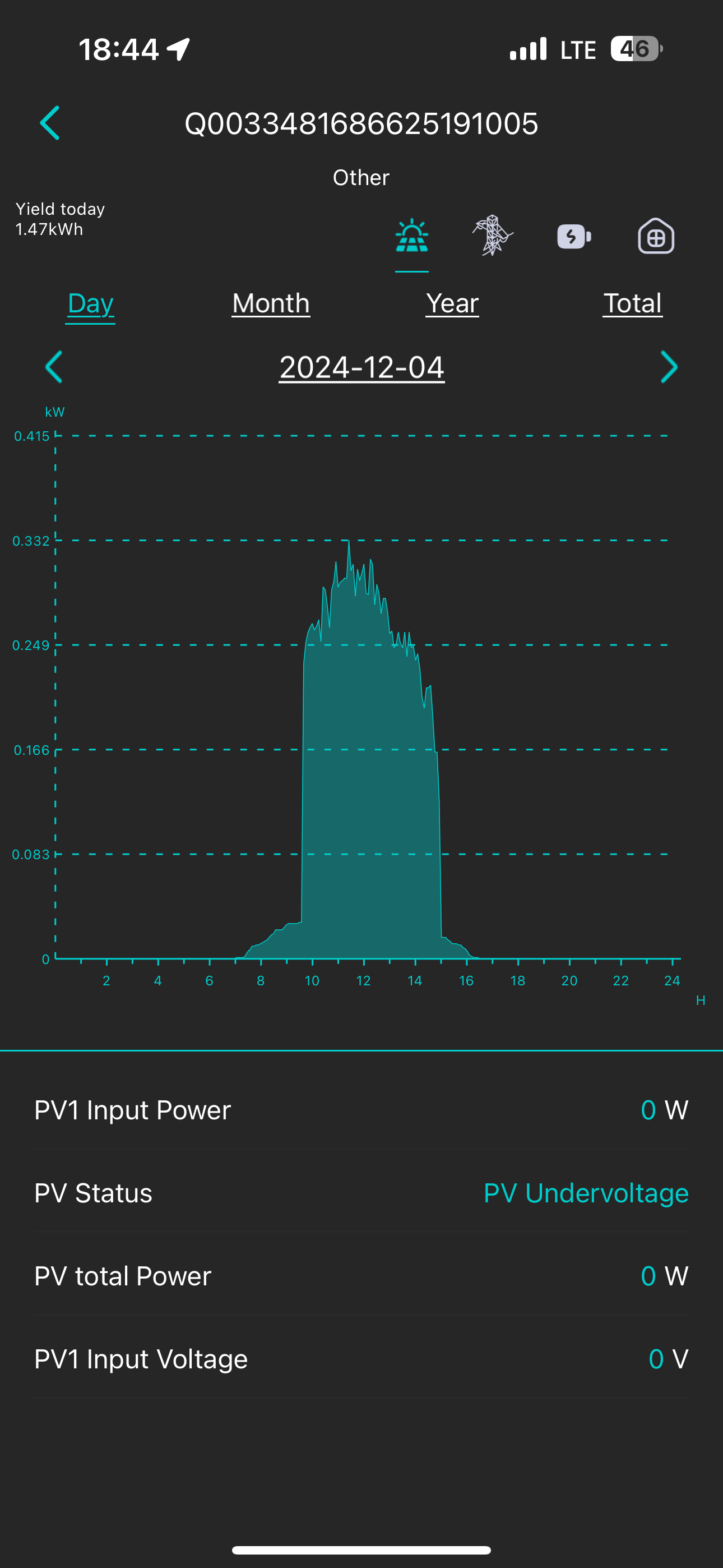Go to the previous day
Image resolution: width=723 pixels, height=1568 pixels.
tap(54, 367)
